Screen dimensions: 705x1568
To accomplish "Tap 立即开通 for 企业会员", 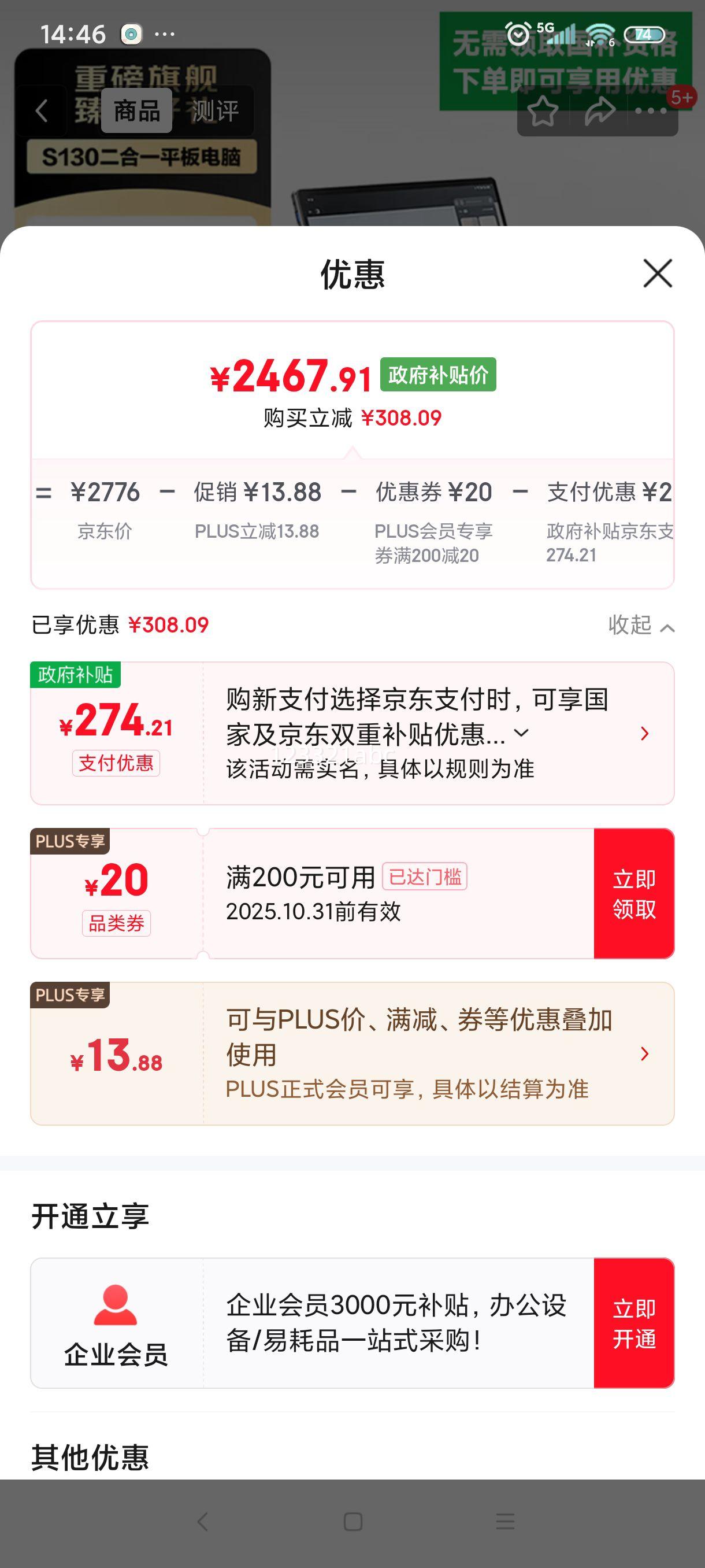I will pos(634,1323).
